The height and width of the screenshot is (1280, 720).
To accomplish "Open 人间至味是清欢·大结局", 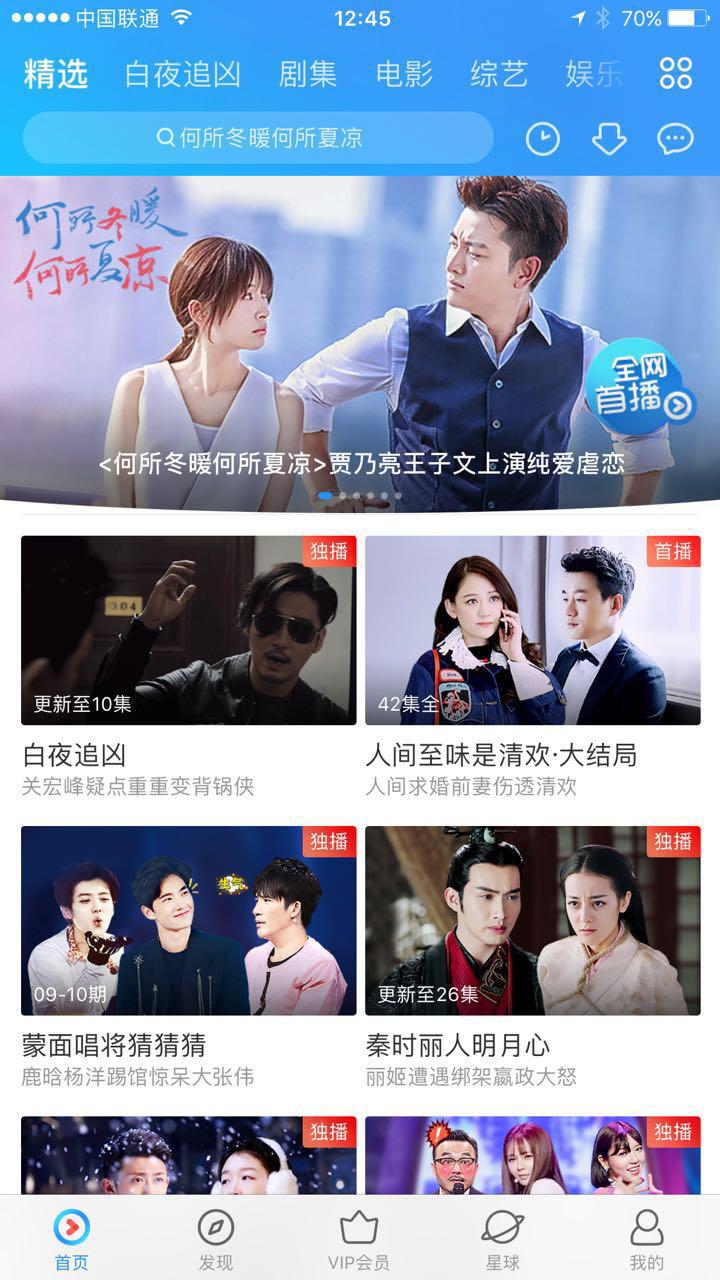I will pos(534,629).
